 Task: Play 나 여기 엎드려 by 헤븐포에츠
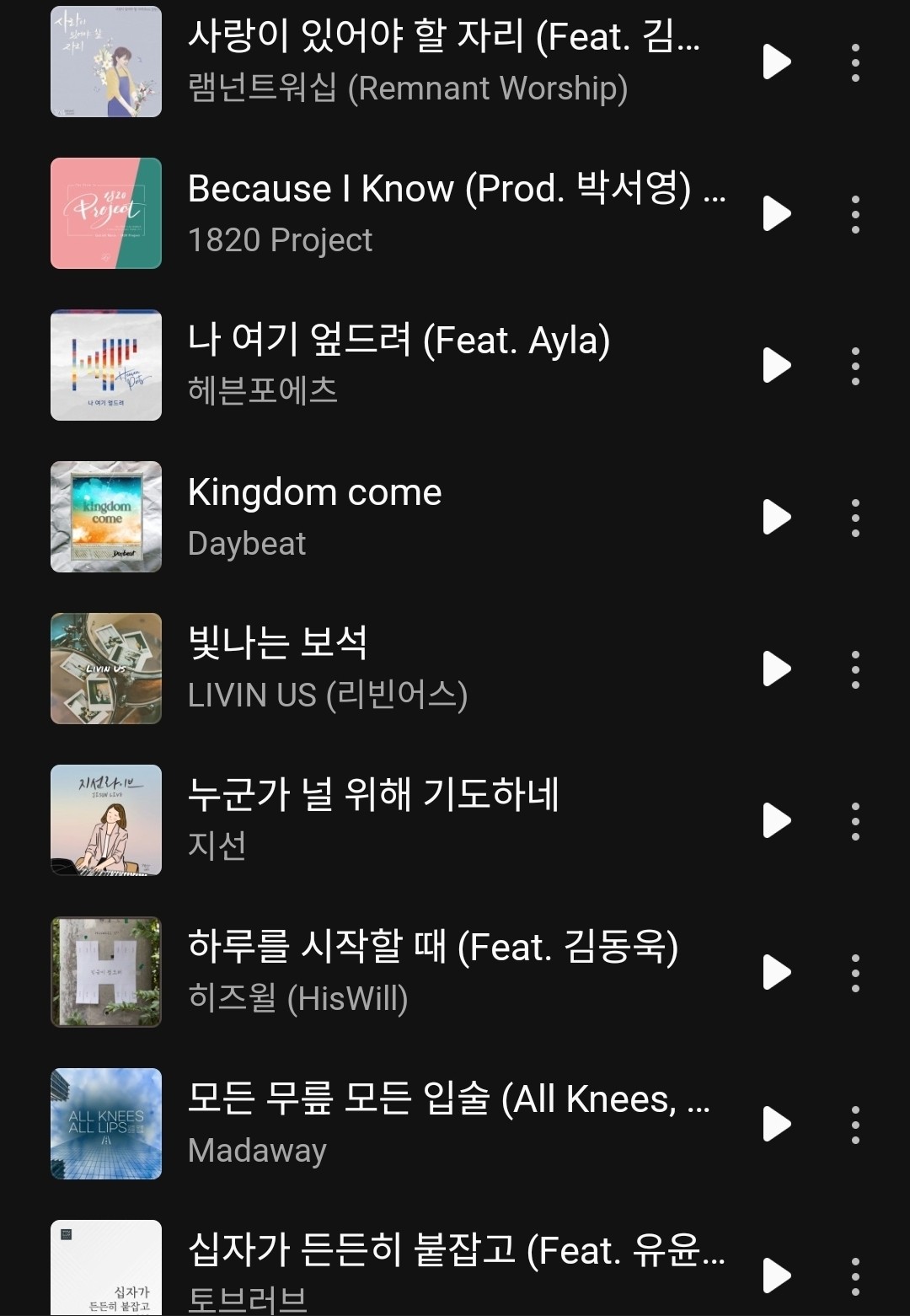(776, 365)
